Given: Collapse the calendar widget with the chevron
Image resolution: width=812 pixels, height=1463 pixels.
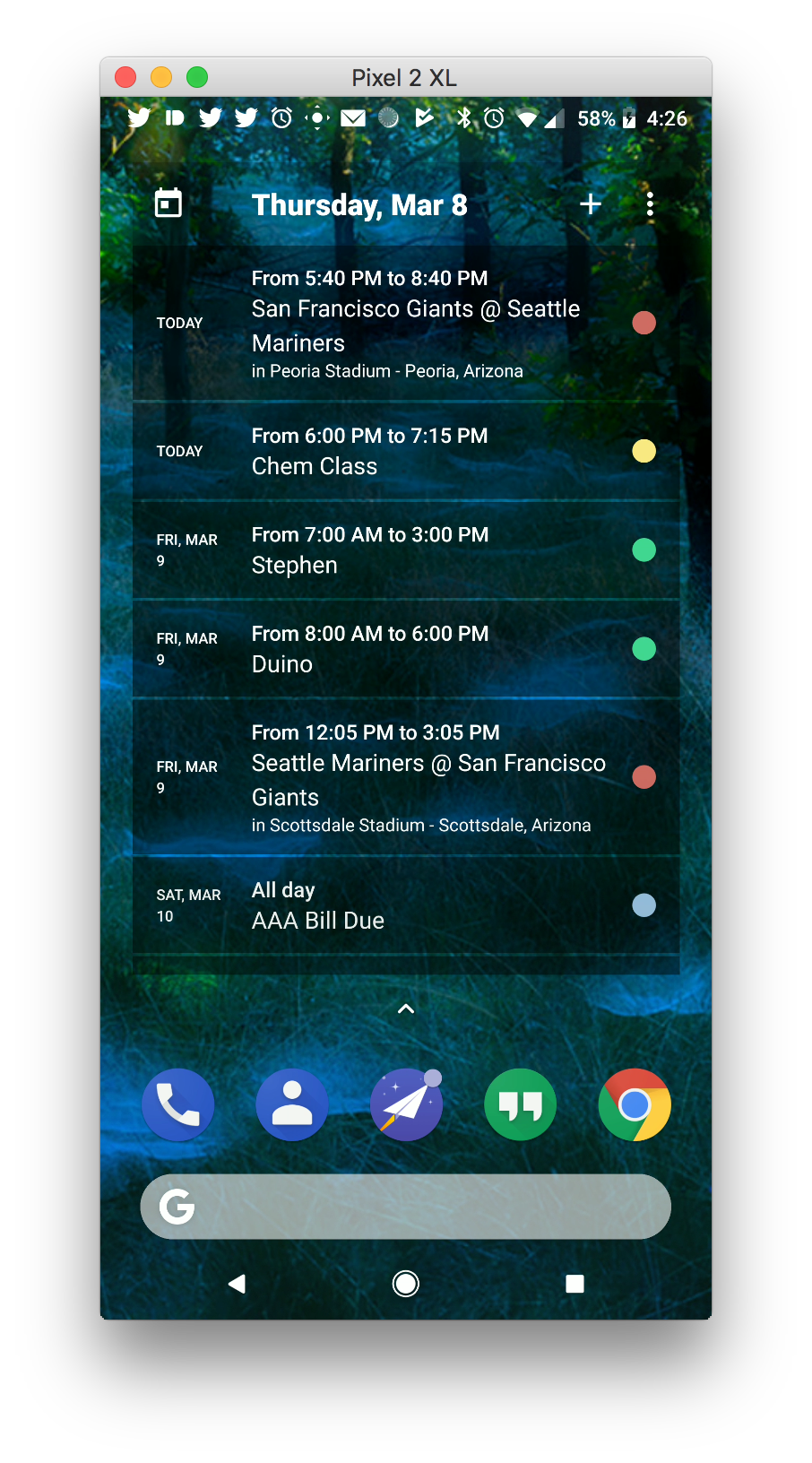Looking at the screenshot, I should (406, 1009).
